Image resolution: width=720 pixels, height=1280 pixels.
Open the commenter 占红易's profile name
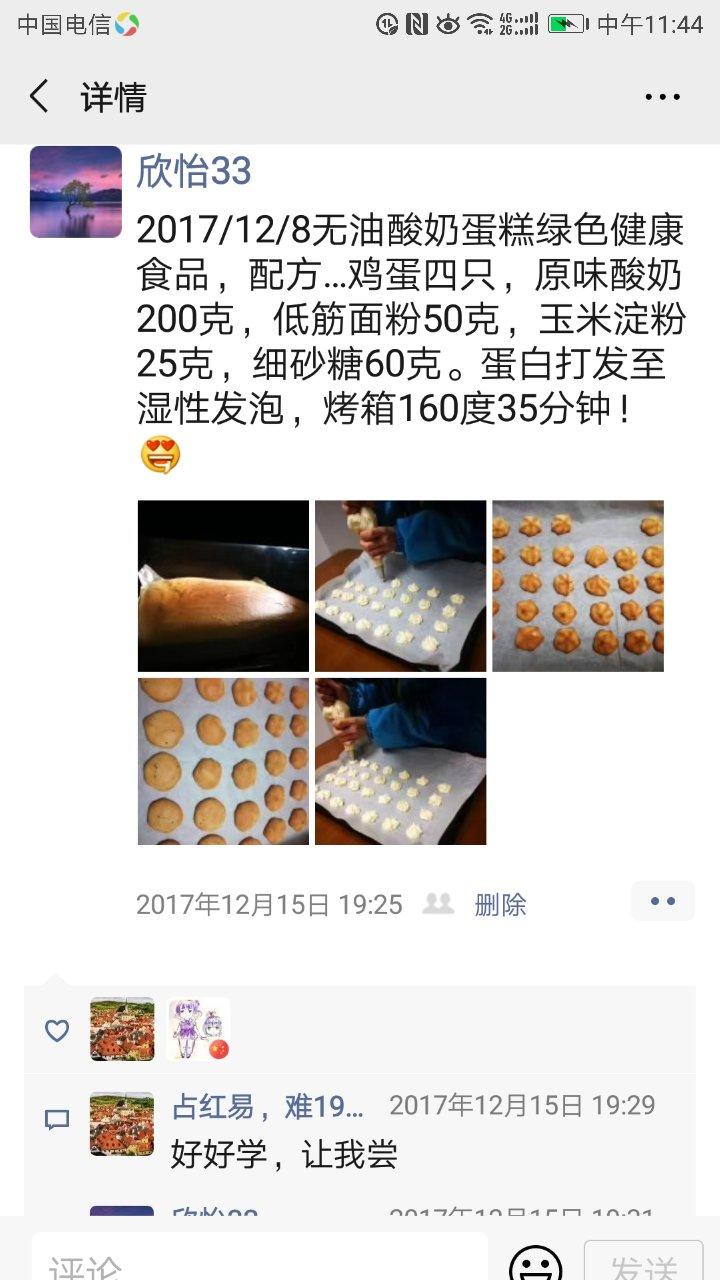268,1105
